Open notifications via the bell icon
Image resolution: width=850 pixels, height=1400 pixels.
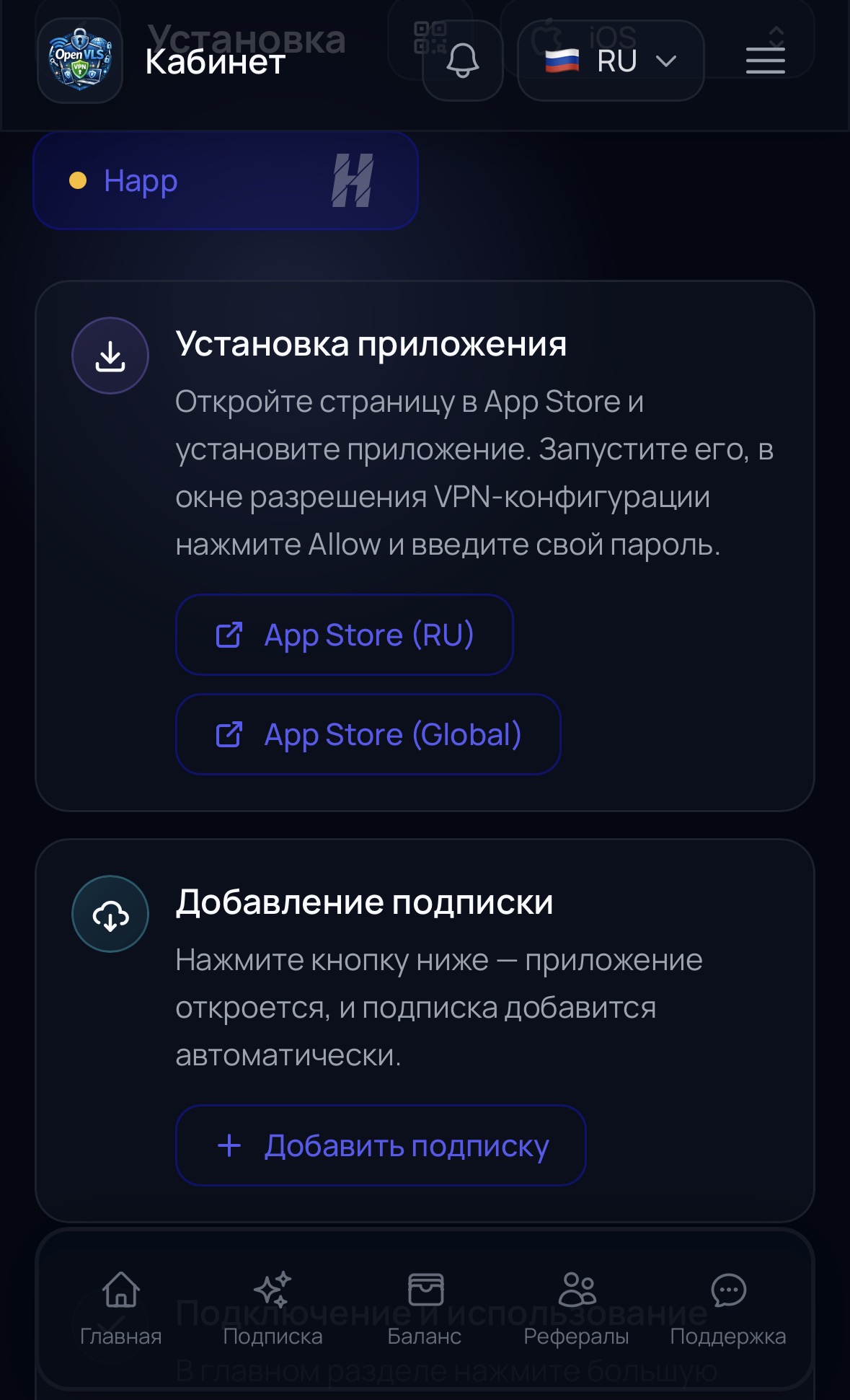[x=461, y=61]
